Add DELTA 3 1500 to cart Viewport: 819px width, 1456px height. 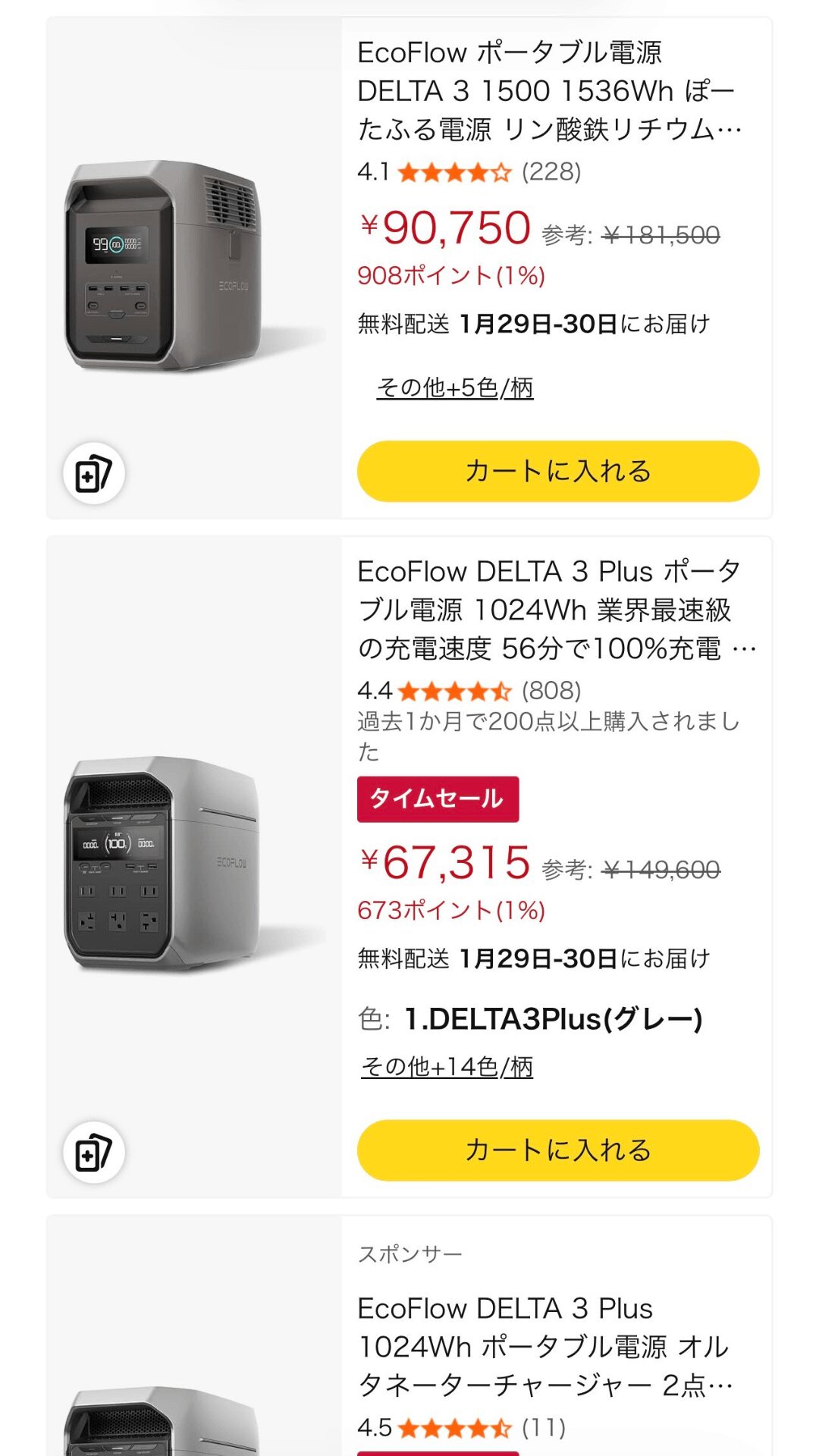tap(557, 472)
